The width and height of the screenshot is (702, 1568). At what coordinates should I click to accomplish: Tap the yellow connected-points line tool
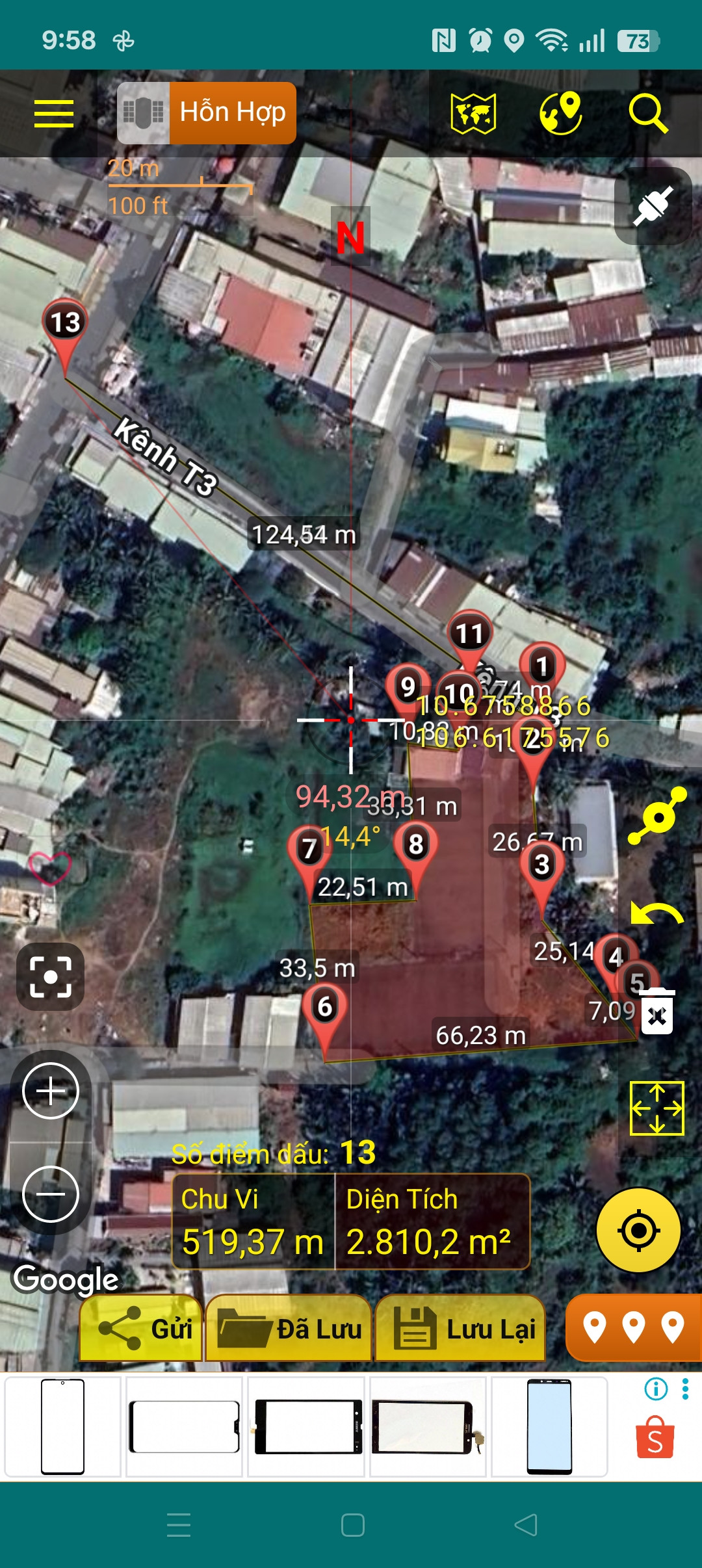657,817
